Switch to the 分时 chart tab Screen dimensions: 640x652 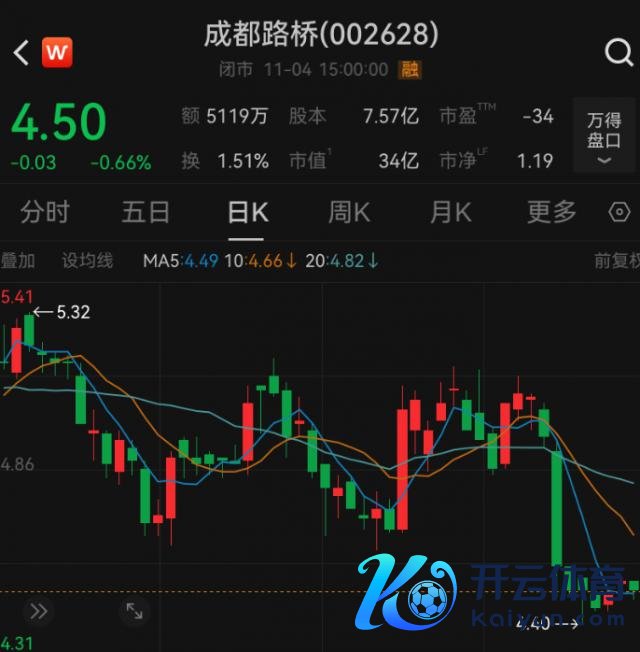[x=45, y=212]
